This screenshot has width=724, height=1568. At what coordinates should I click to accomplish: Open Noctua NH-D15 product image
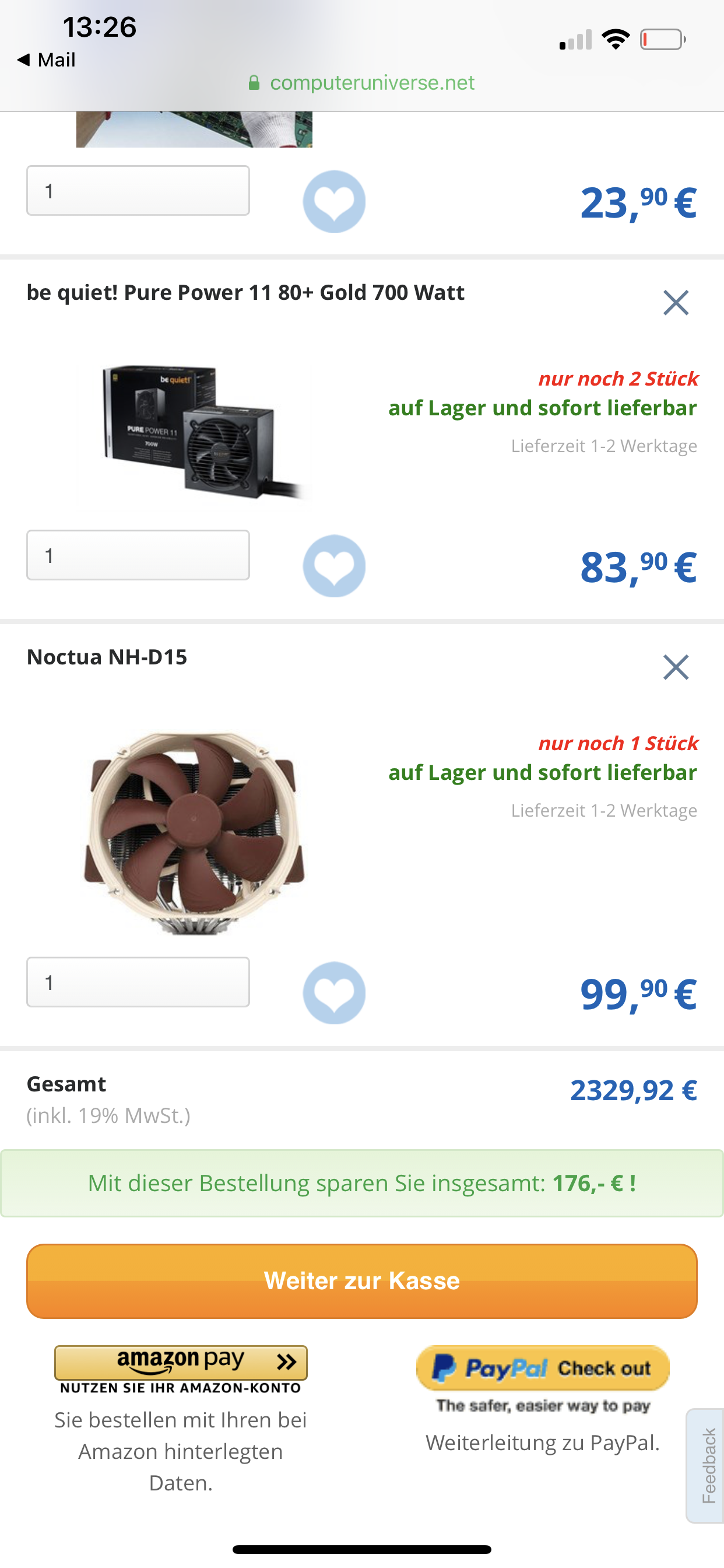195,832
